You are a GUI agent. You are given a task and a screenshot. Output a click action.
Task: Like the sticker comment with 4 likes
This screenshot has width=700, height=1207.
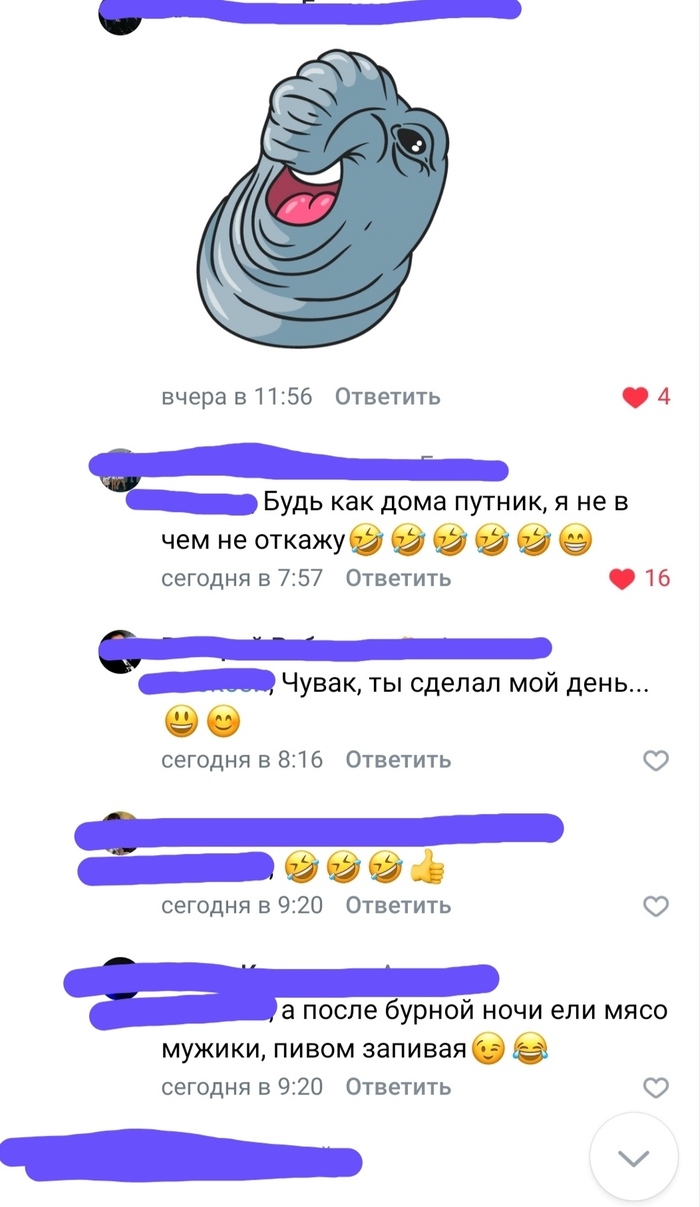(636, 397)
